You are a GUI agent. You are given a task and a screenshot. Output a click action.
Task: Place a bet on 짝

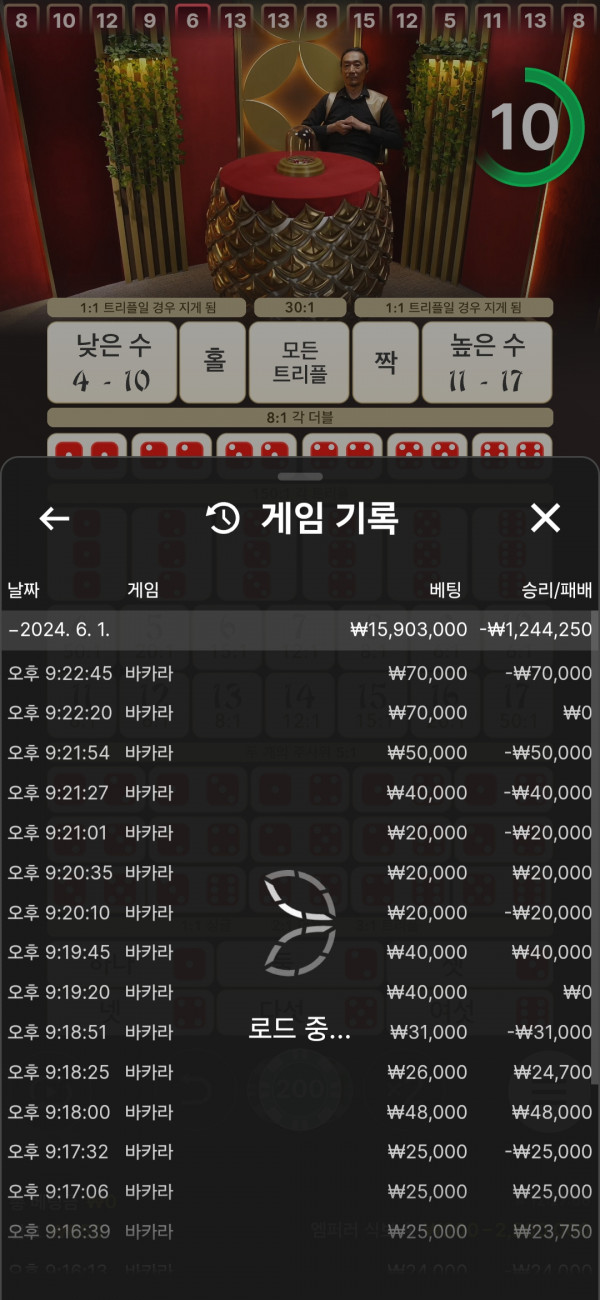(x=386, y=362)
